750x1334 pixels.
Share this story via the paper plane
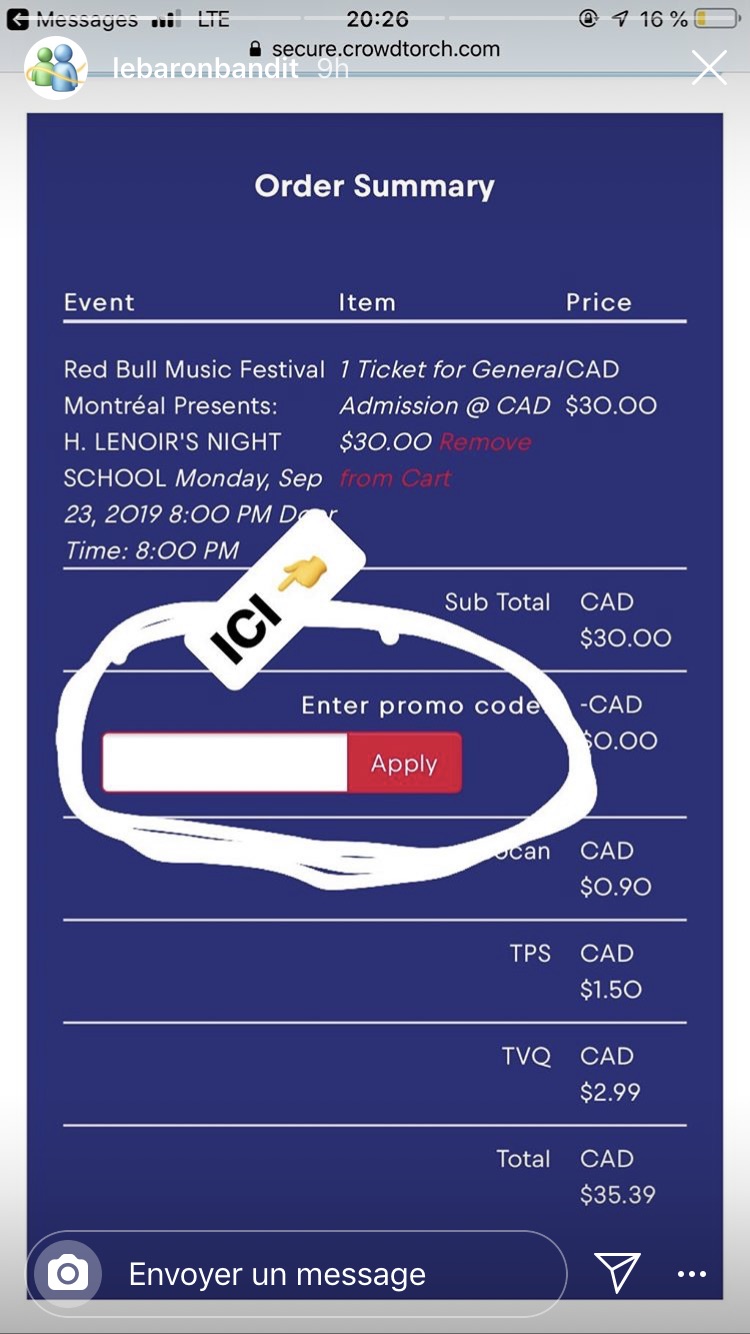point(617,1273)
